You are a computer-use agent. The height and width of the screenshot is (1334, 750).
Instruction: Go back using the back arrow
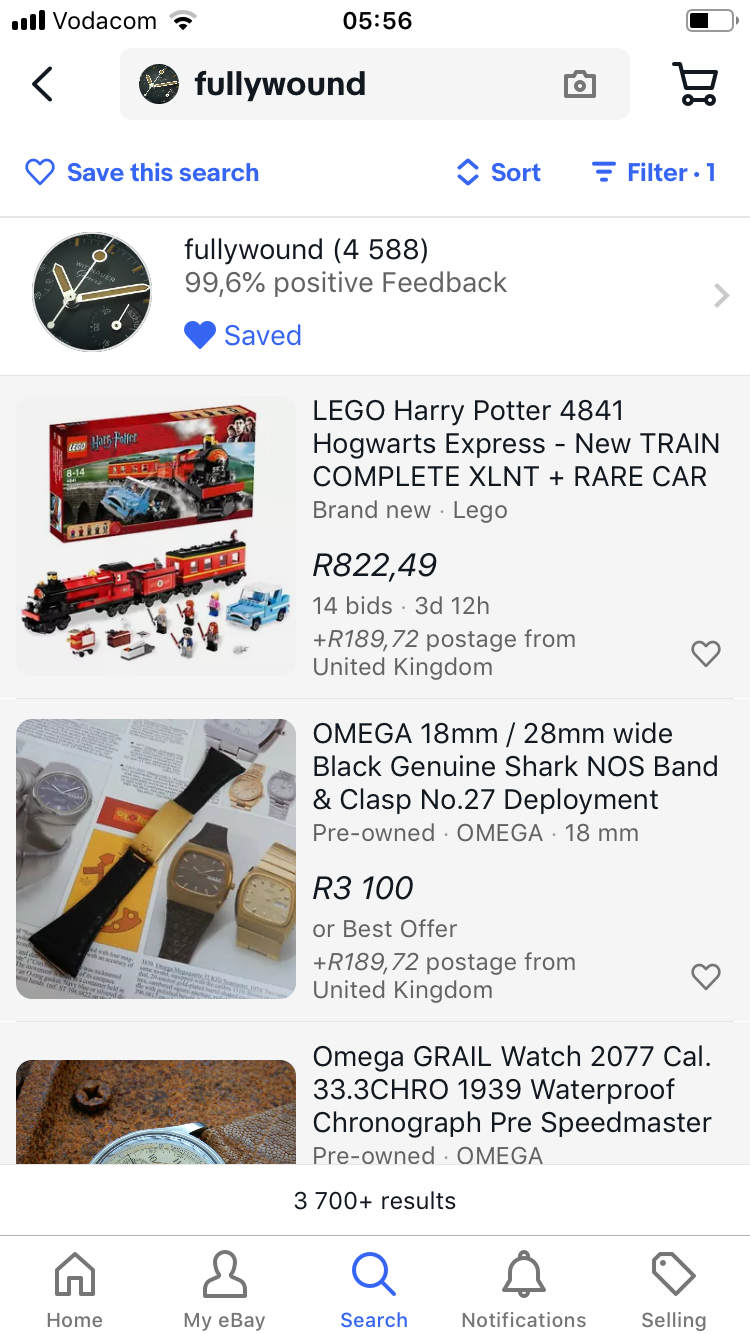point(42,85)
